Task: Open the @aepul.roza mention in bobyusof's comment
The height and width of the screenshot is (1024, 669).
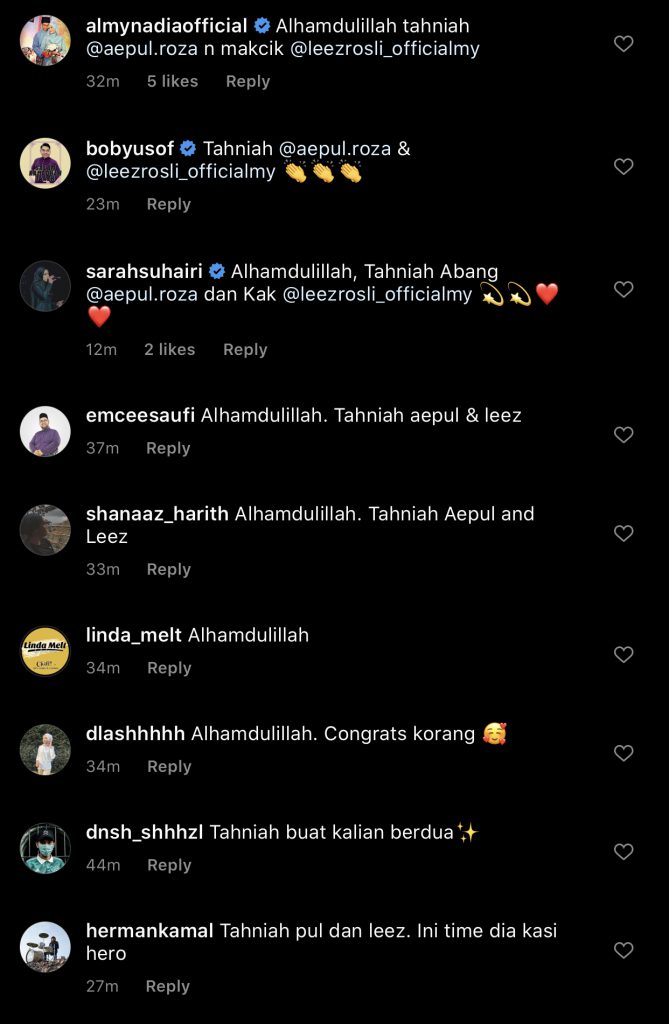Action: (x=335, y=148)
